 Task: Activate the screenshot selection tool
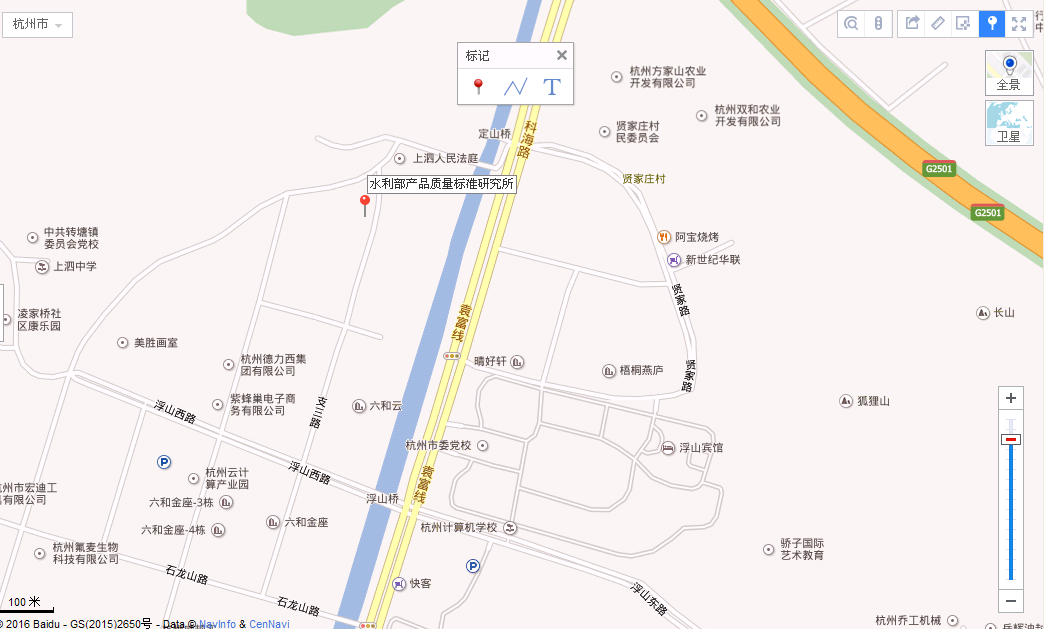(964, 24)
